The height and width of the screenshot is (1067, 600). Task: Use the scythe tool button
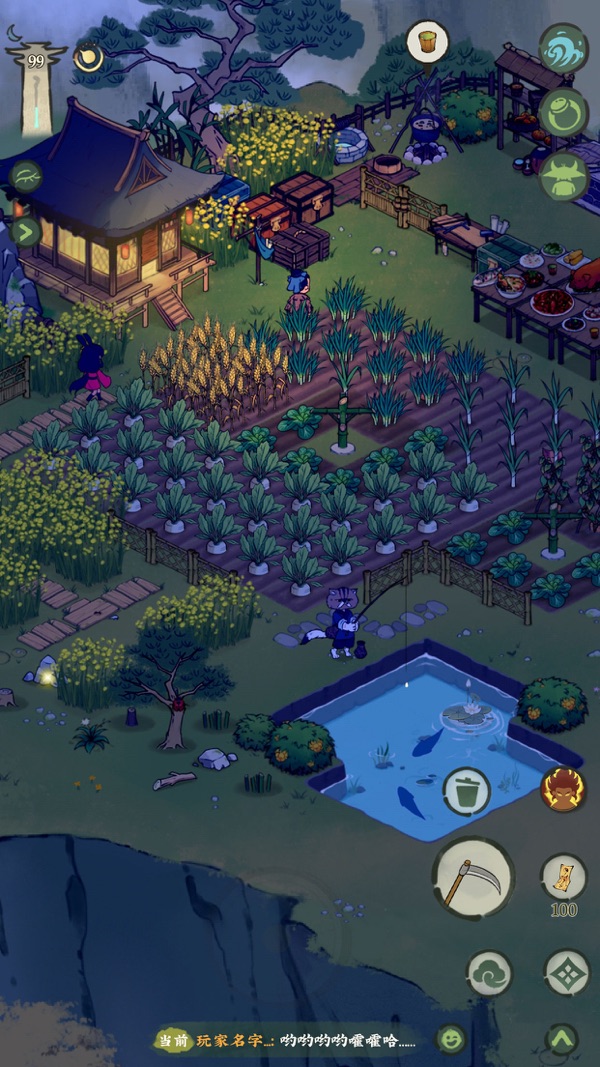473,877
